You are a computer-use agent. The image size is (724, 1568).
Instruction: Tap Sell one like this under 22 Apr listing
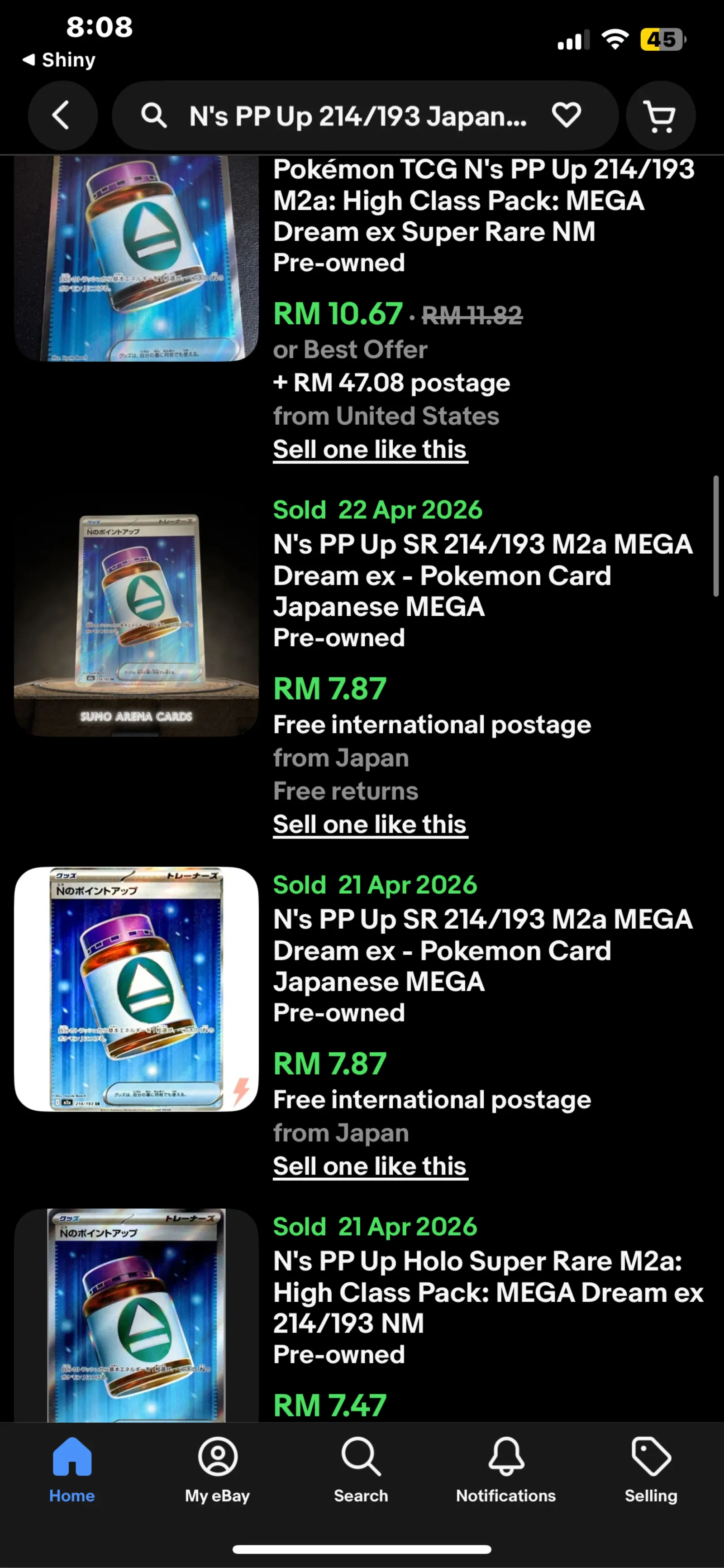click(369, 824)
